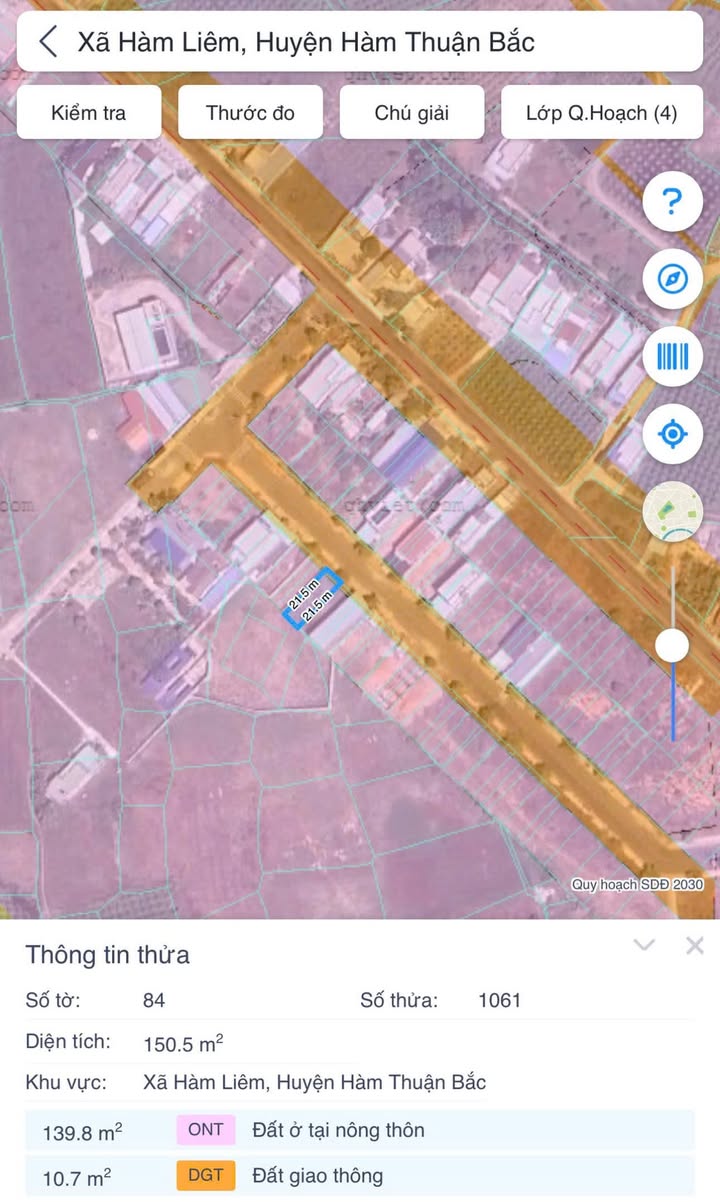Close the Thông tin thửa panel
This screenshot has width=720, height=1202.
click(695, 945)
